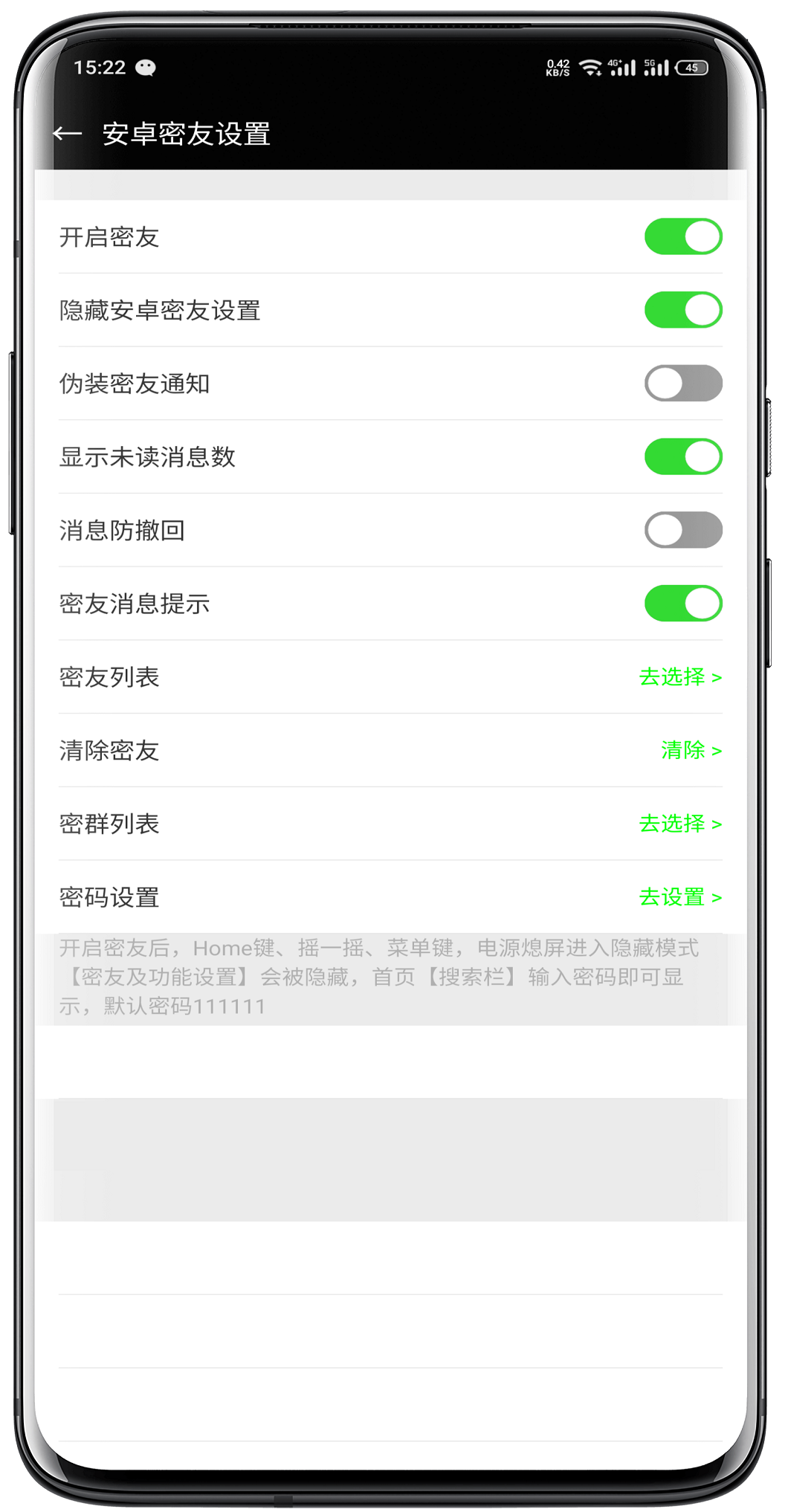This screenshot has height=1512, width=788.
Task: Turn off 显示未读消息数
Action: (x=682, y=456)
